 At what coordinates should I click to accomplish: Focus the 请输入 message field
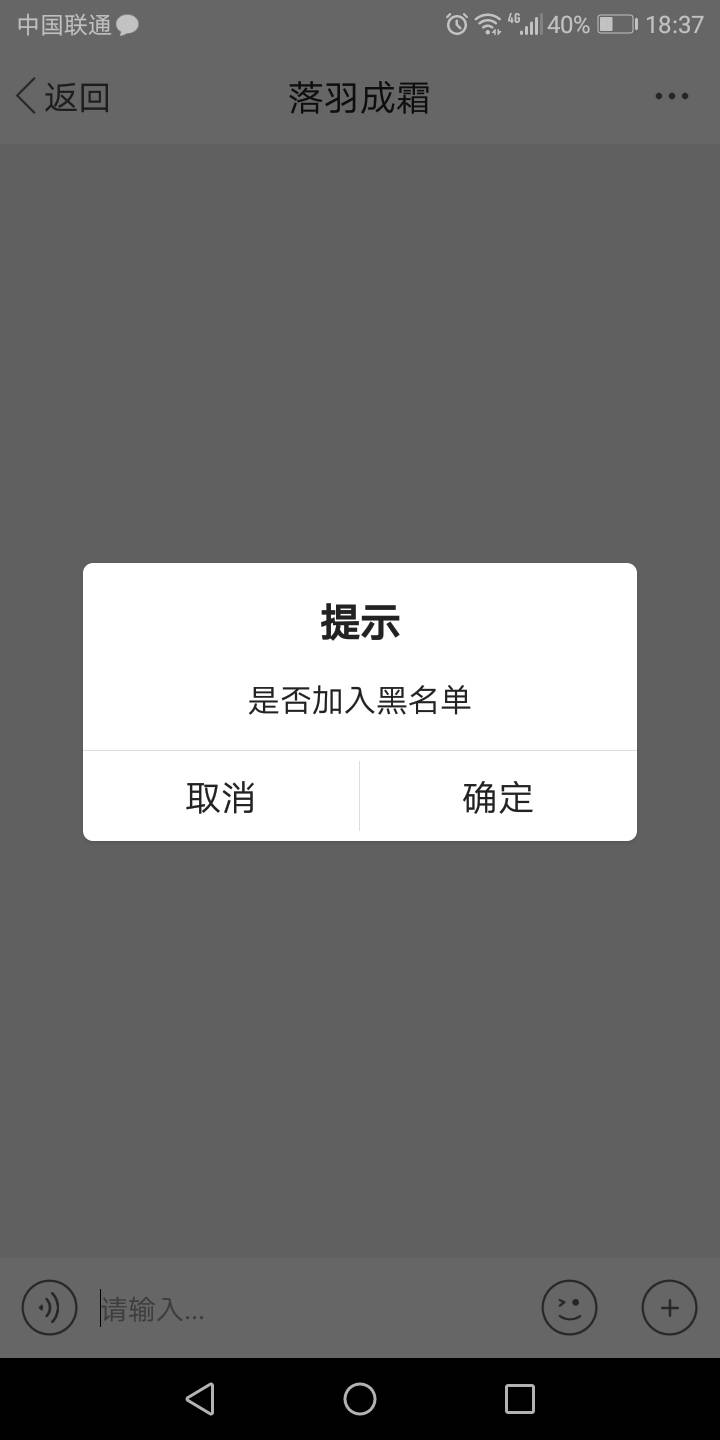pyautogui.click(x=310, y=1308)
